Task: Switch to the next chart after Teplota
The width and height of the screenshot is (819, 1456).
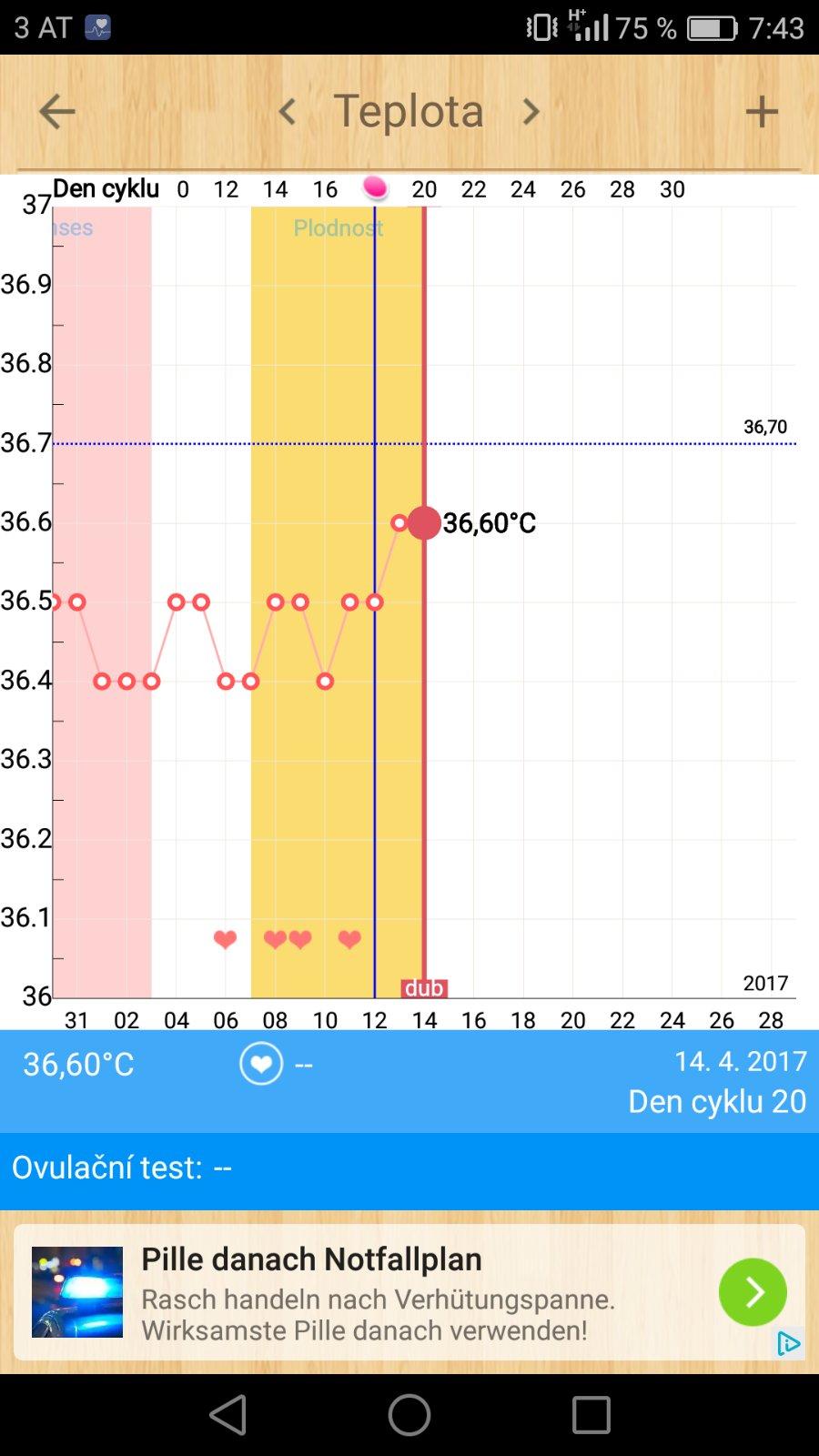Action: (531, 112)
